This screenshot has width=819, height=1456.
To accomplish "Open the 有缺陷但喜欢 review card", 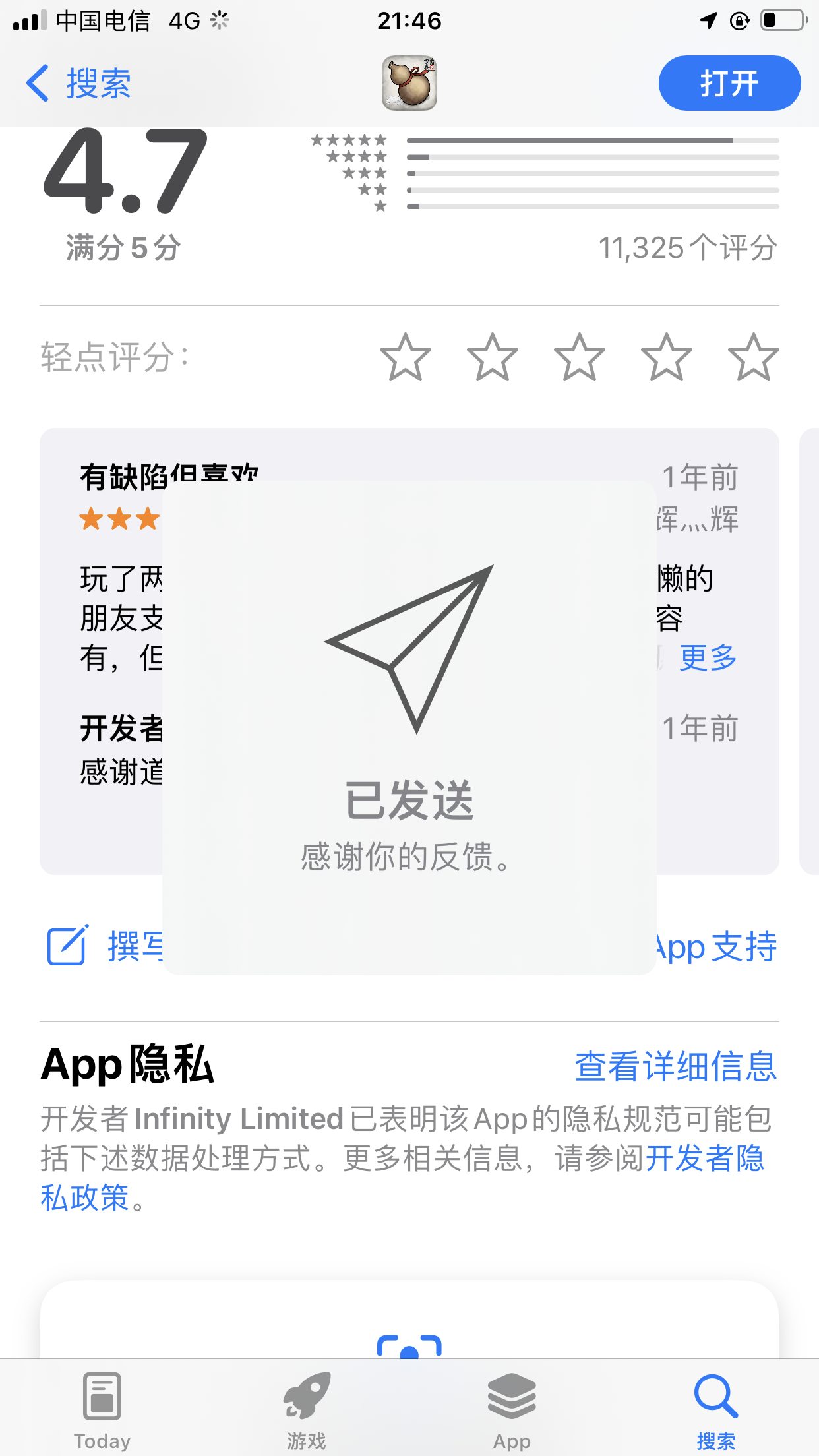I will [x=409, y=652].
